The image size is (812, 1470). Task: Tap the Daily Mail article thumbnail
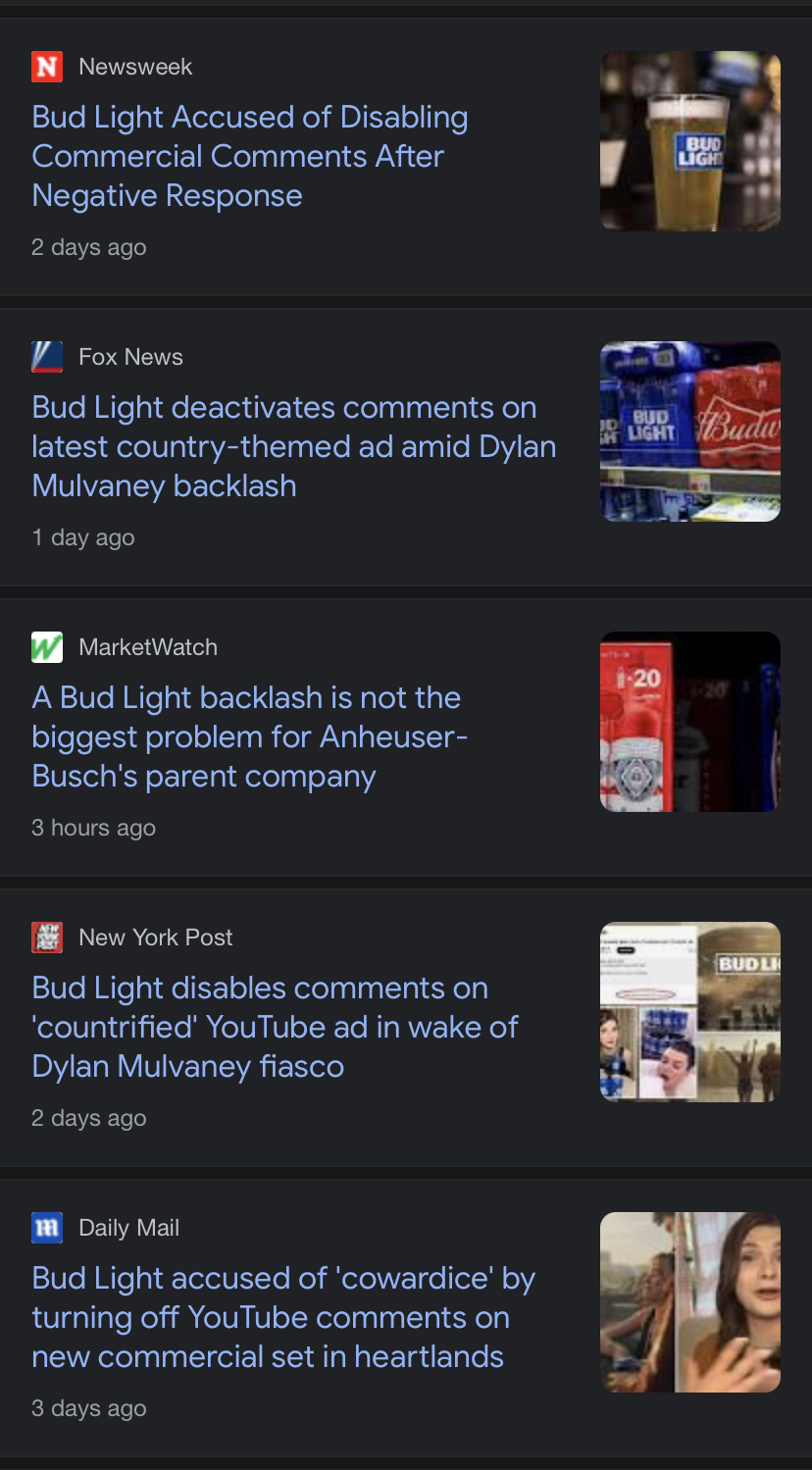click(690, 1302)
